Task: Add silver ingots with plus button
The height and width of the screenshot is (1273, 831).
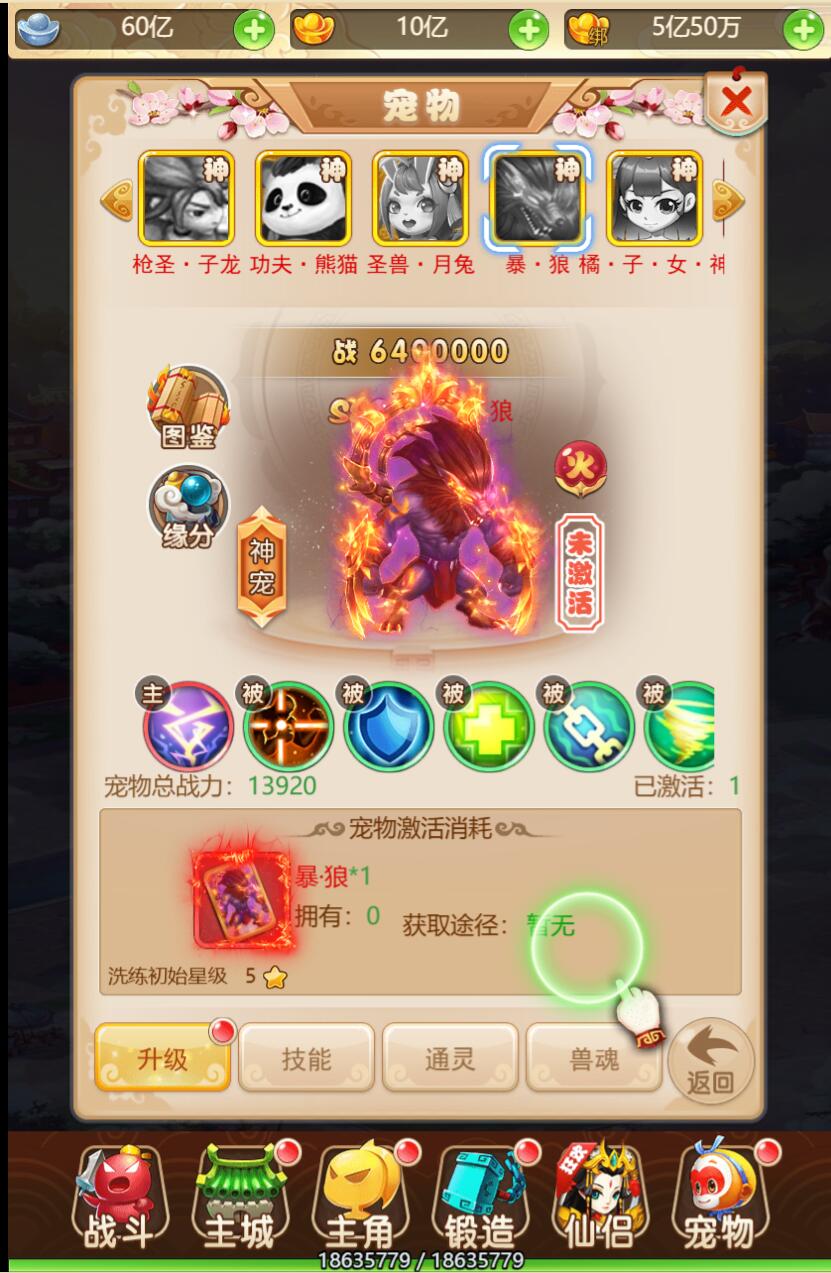Action: 254,30
